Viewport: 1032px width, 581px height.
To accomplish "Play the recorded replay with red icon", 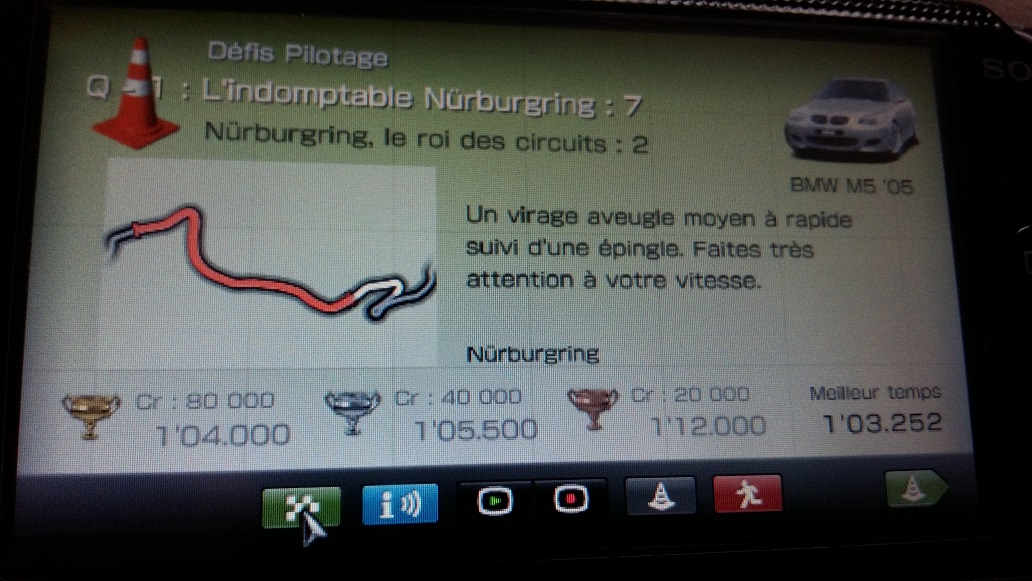I will point(569,499).
